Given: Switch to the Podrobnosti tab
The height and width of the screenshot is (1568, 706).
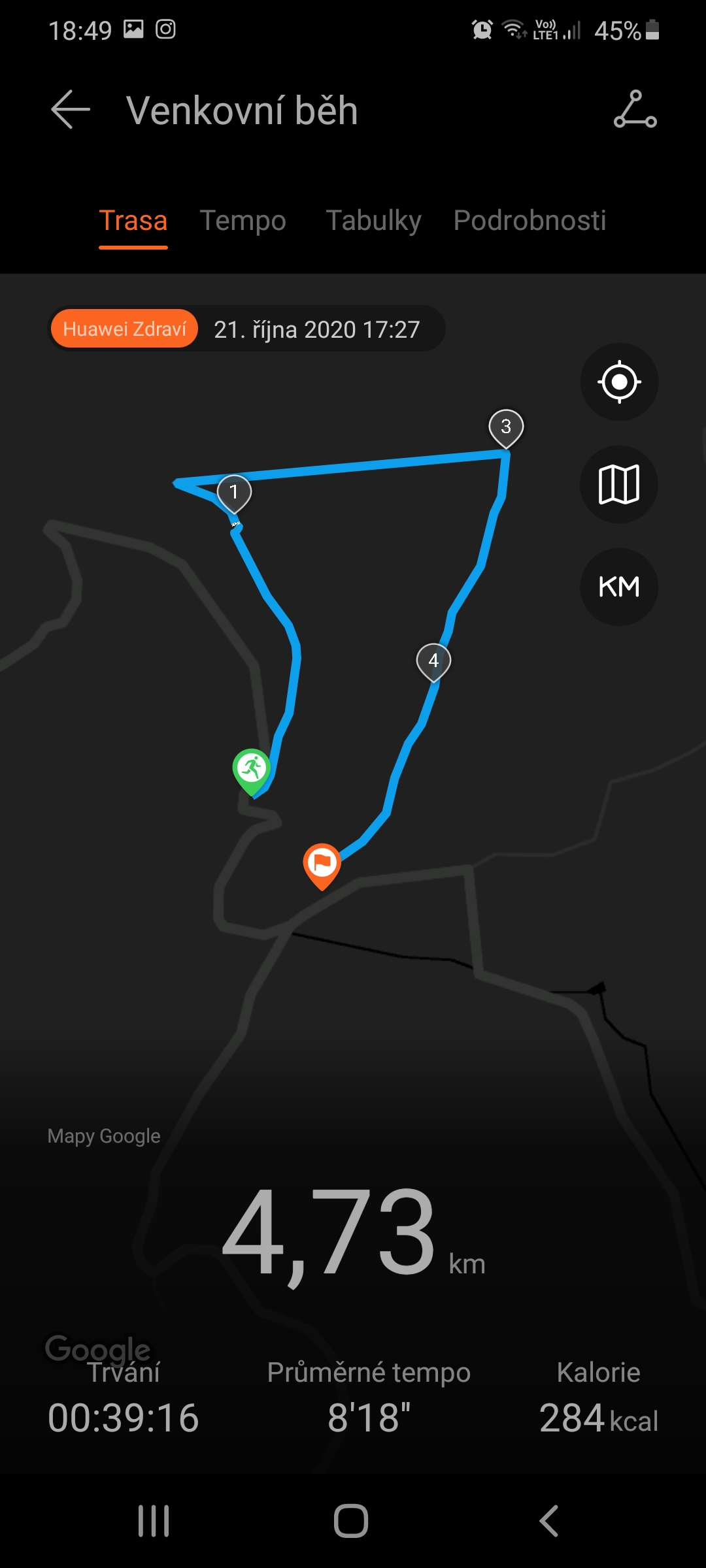Looking at the screenshot, I should coord(529,221).
